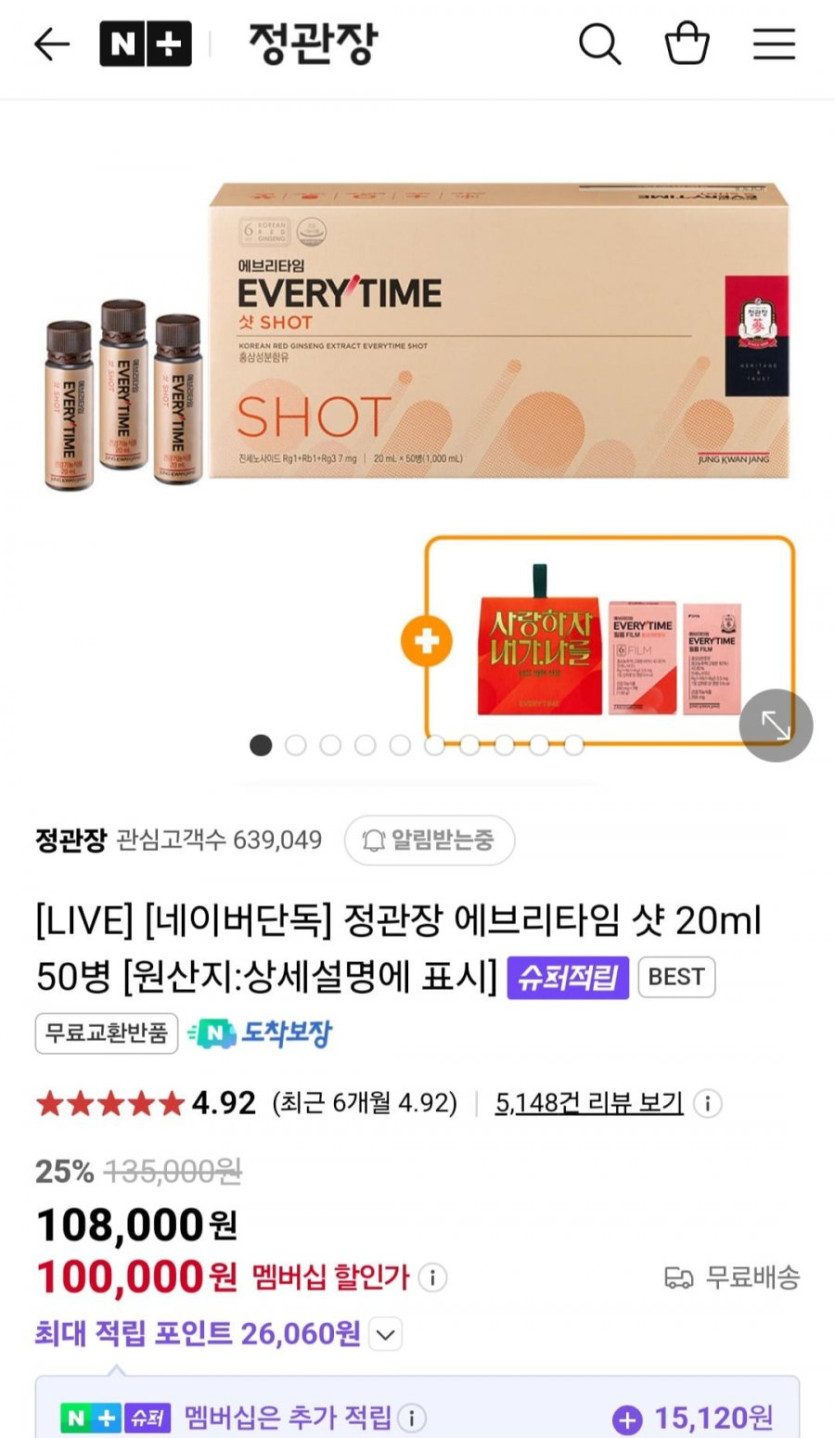
Task: Open the shopping basket
Action: pos(687,44)
